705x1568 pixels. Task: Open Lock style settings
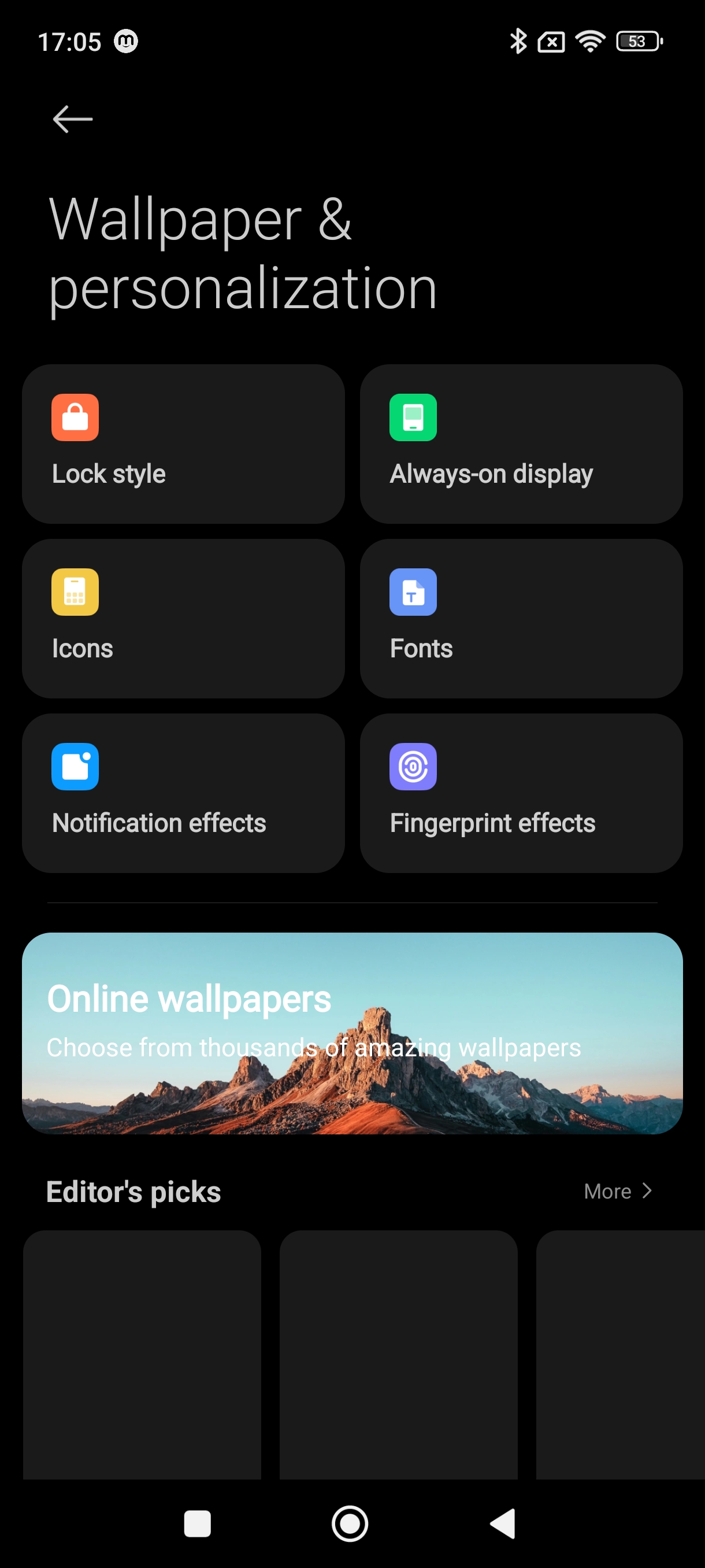(x=183, y=443)
